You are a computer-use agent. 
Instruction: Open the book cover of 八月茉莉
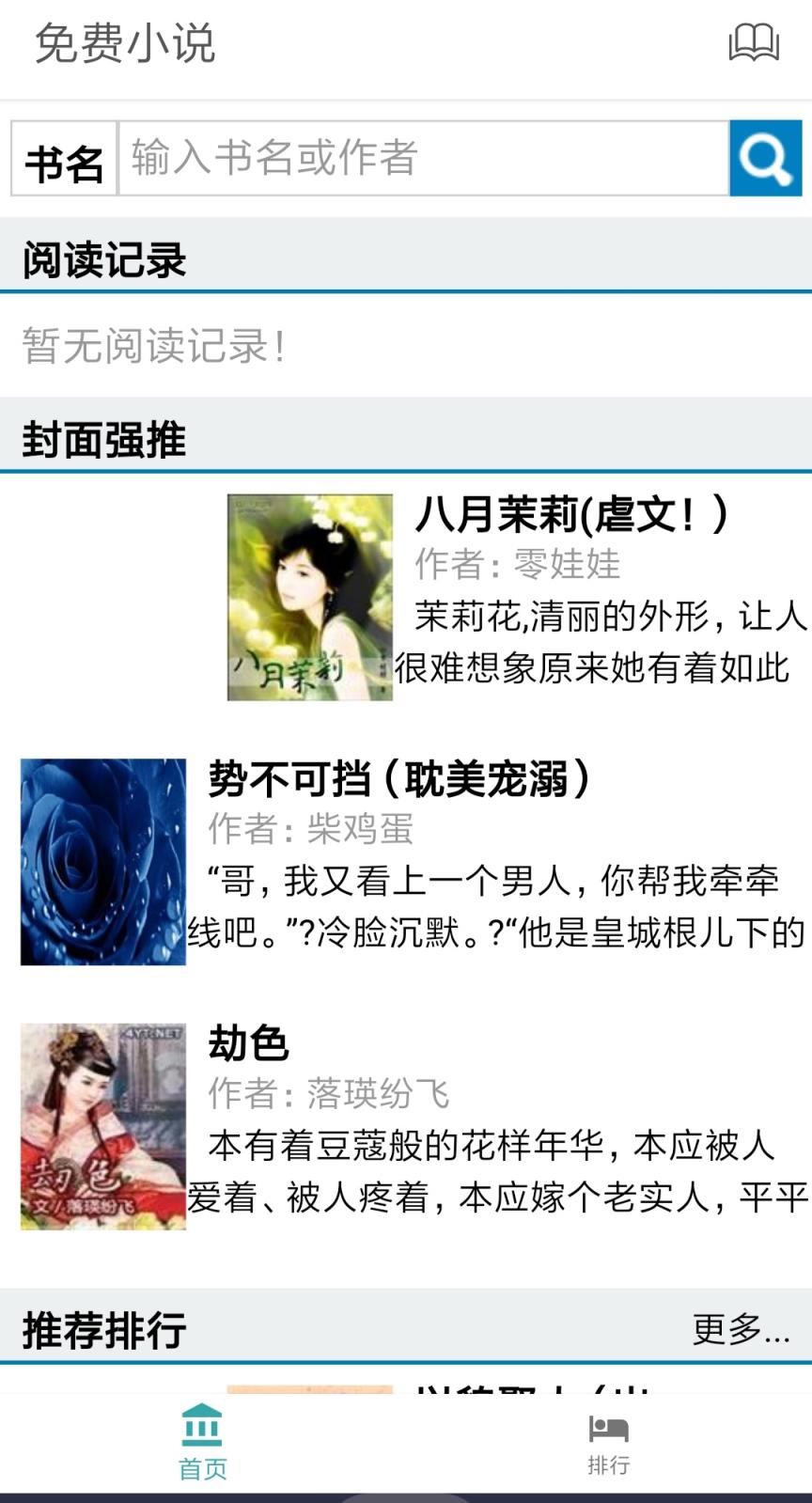click(x=310, y=595)
